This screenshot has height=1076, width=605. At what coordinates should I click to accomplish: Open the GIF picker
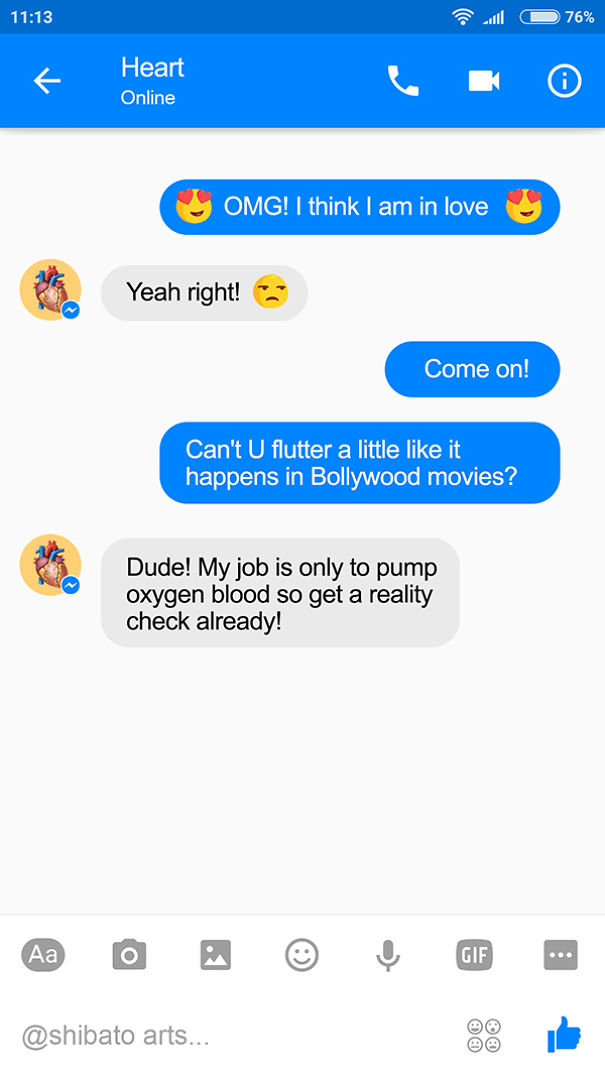474,955
